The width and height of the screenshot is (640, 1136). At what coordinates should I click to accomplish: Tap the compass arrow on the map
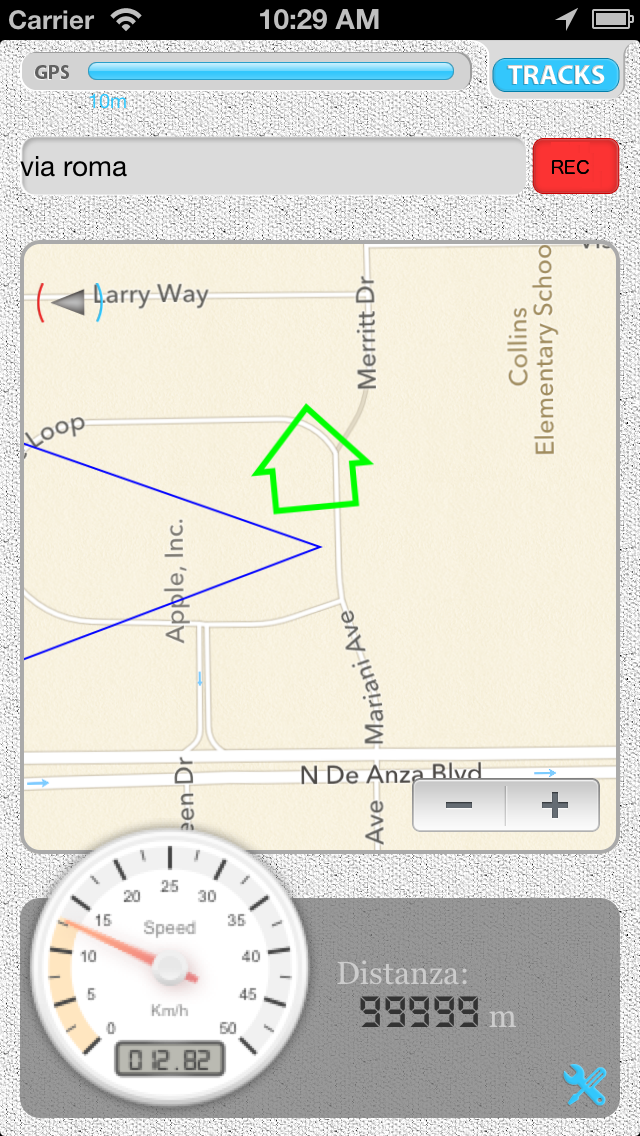[70, 302]
